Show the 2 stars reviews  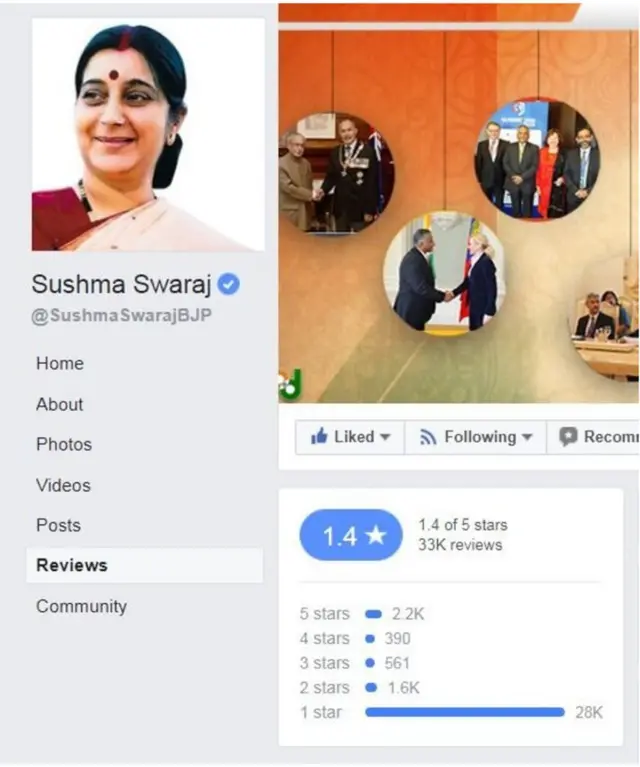tap(324, 688)
